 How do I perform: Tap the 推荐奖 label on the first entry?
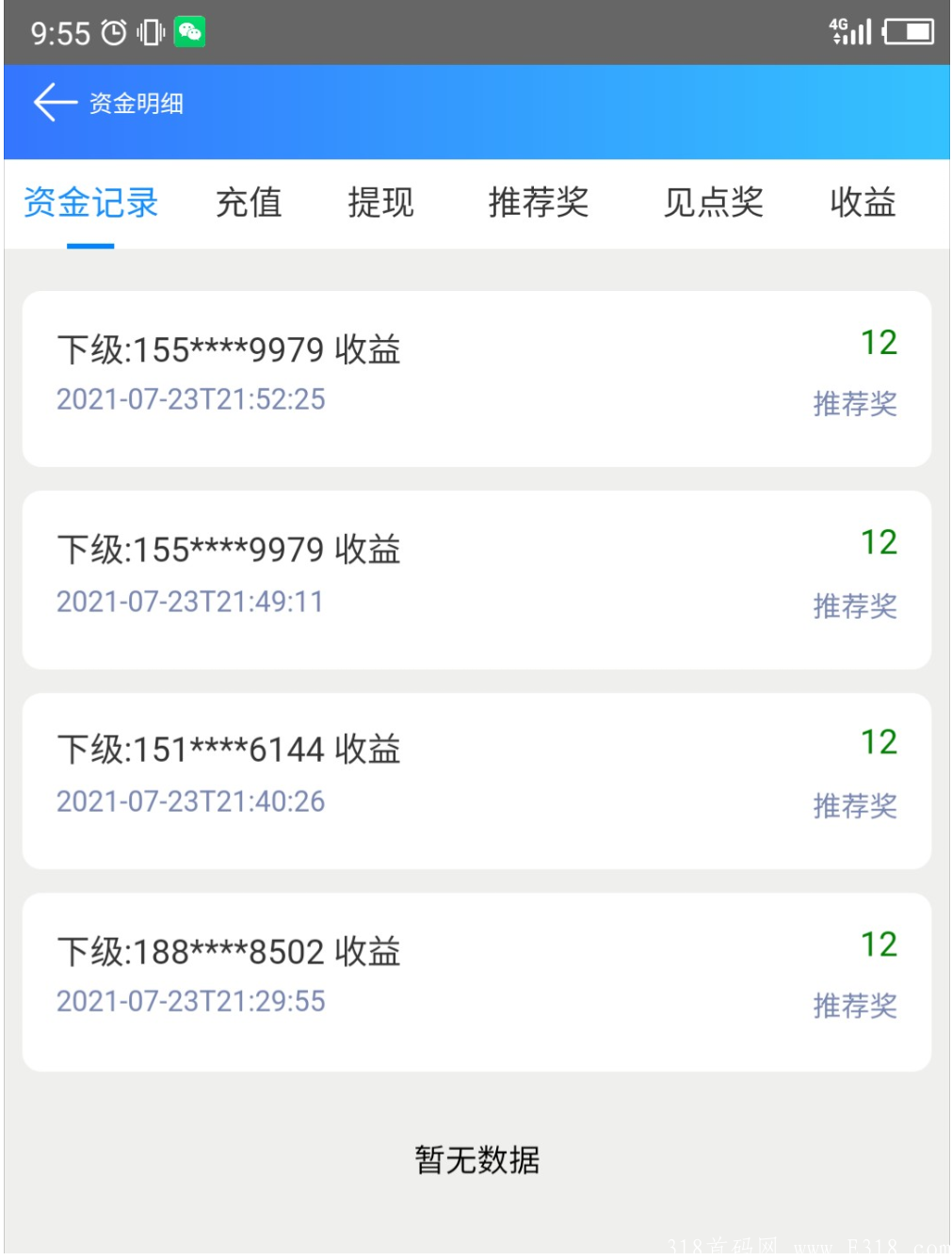click(x=855, y=403)
